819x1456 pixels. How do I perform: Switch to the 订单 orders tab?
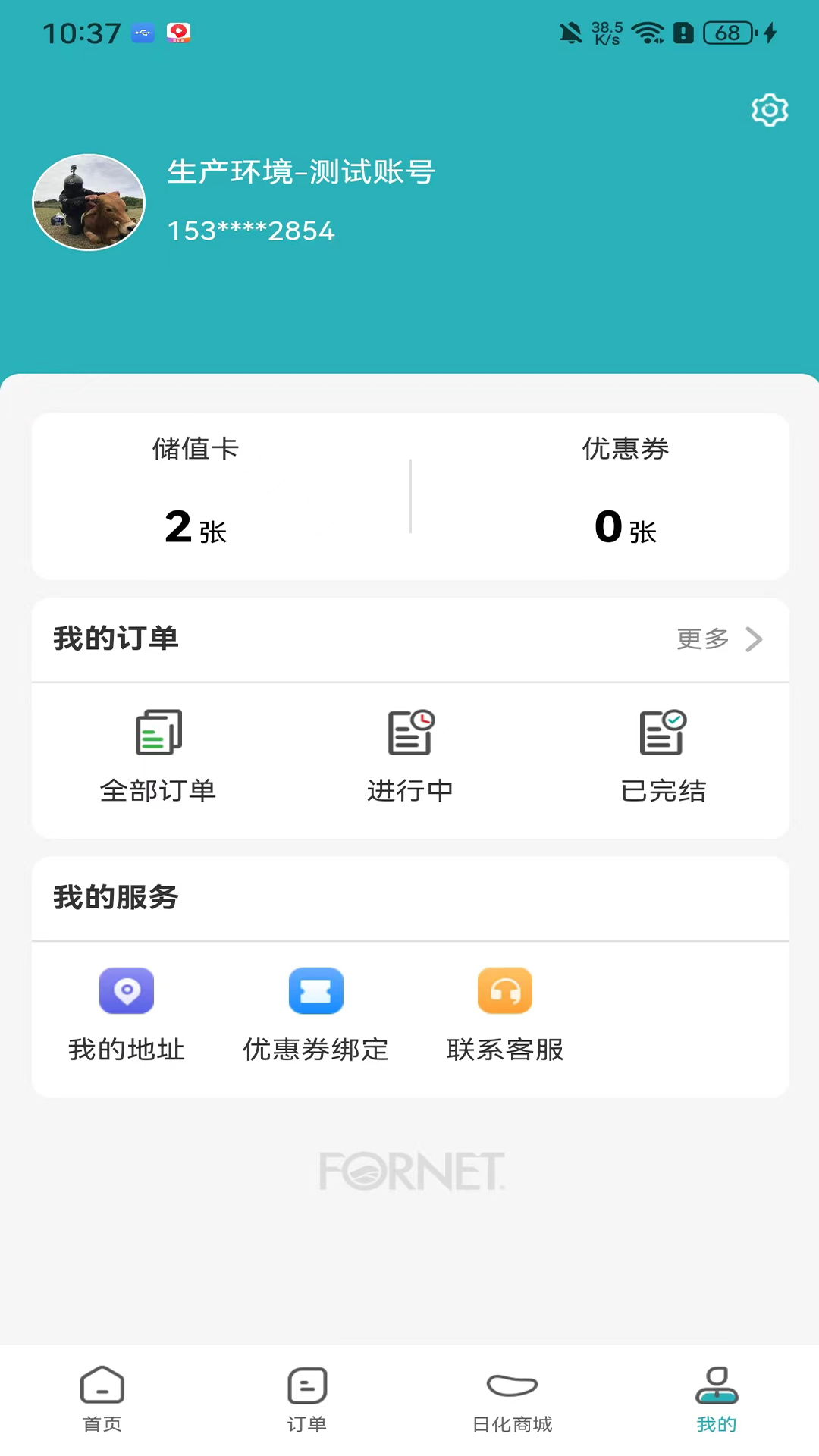tap(306, 1399)
